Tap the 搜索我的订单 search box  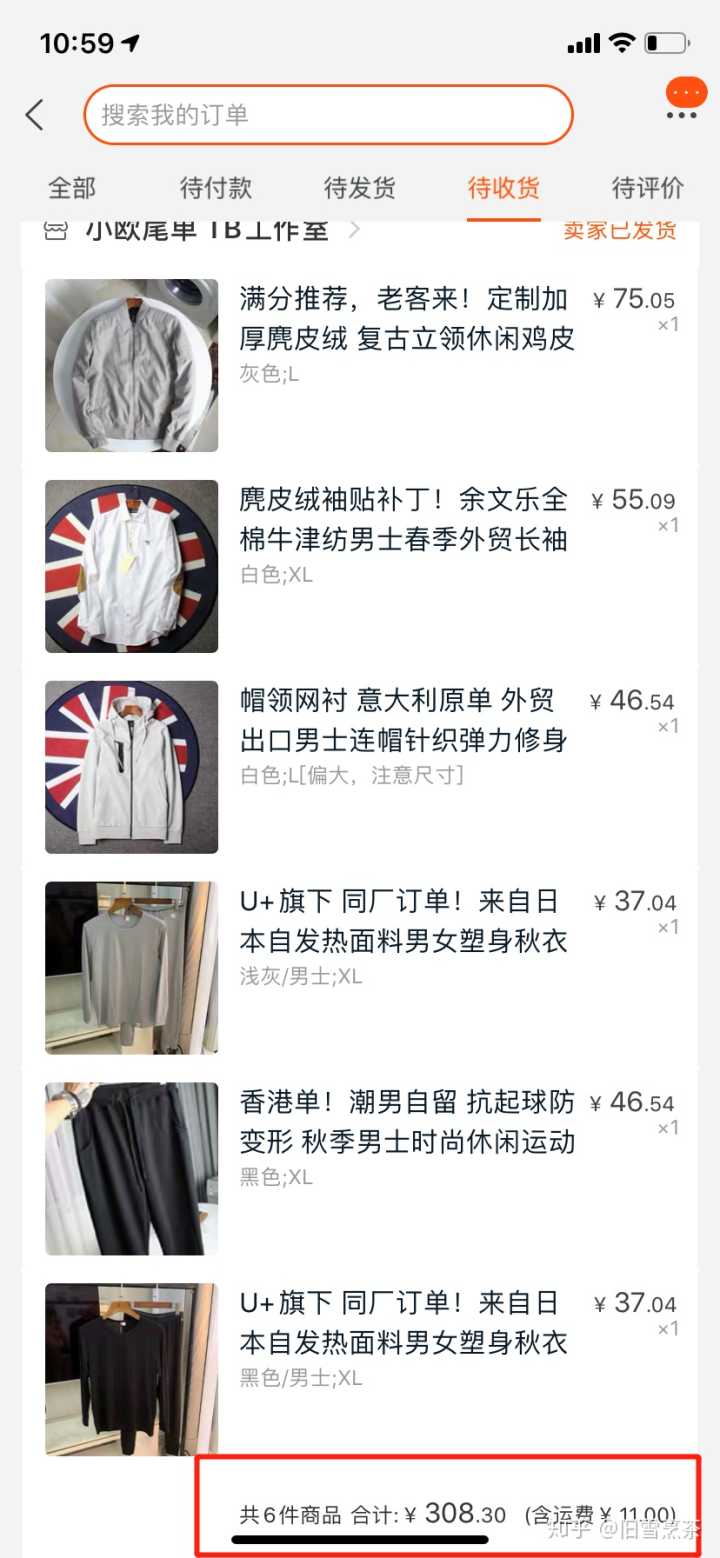pos(328,115)
